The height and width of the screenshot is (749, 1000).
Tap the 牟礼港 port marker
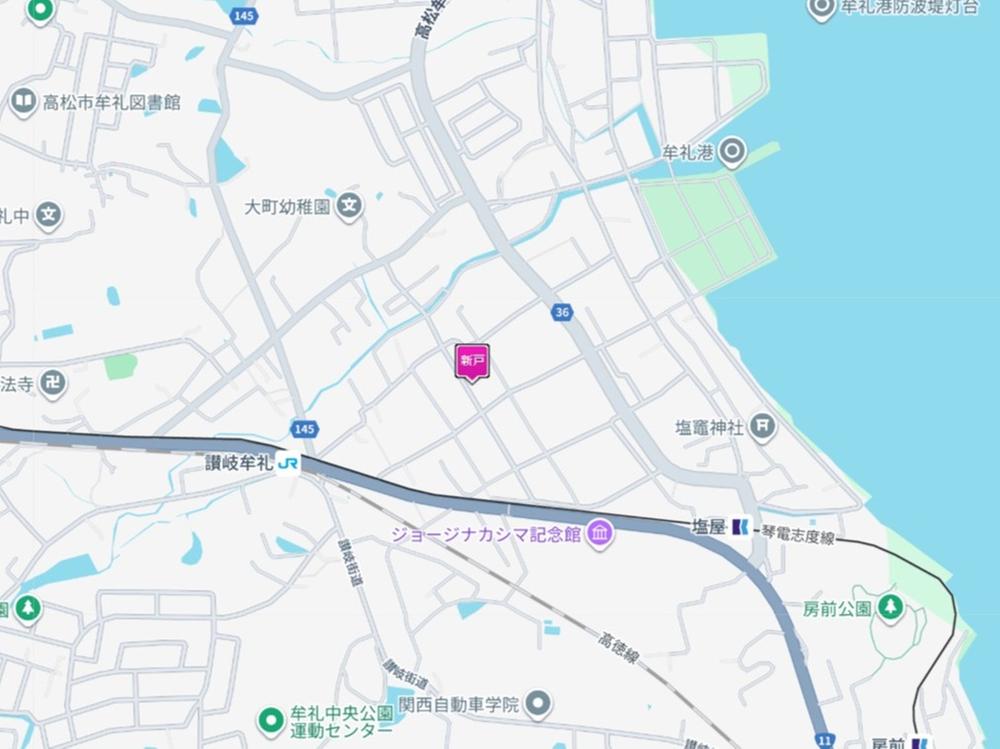pos(733,152)
